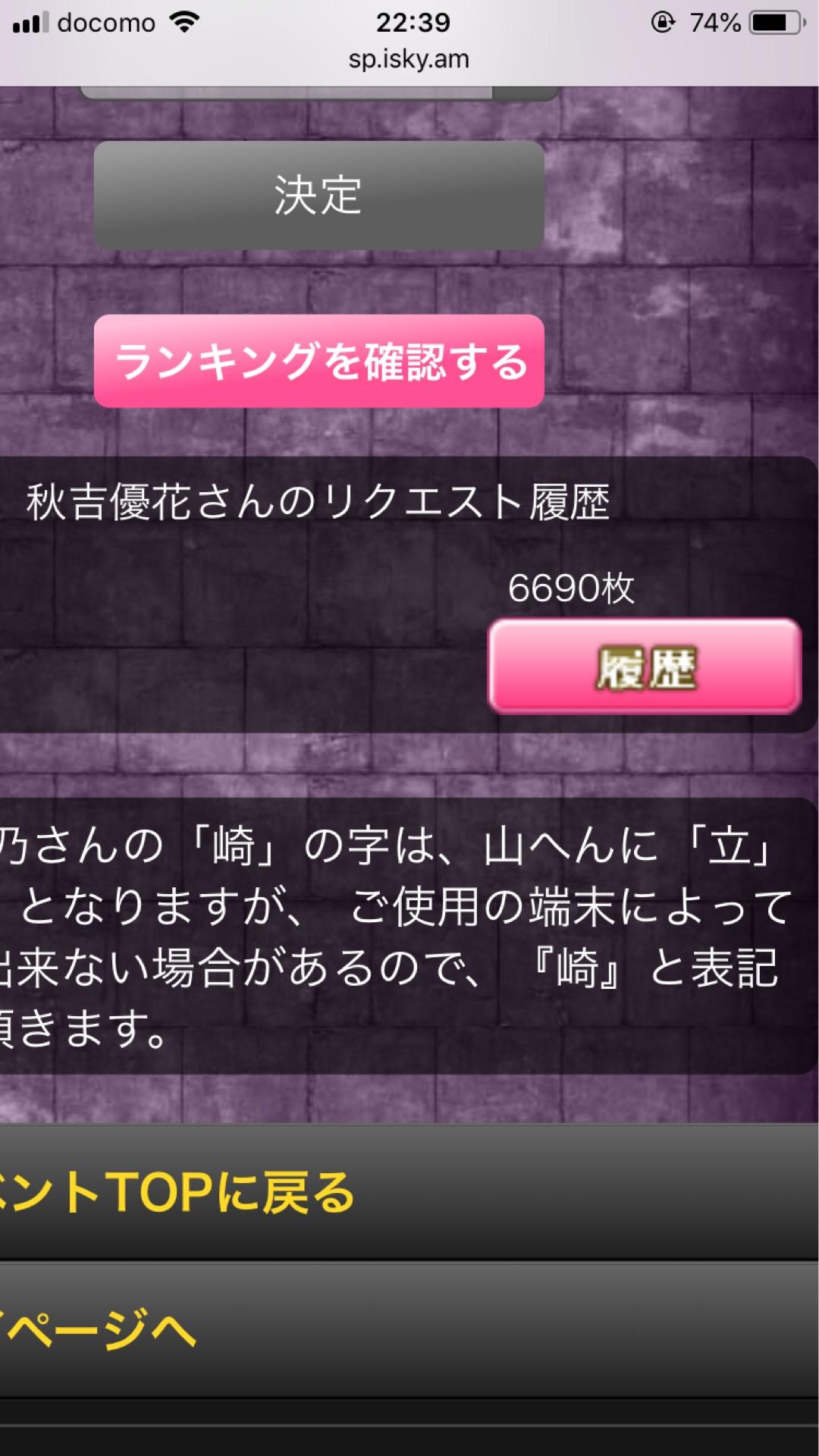The height and width of the screenshot is (1456, 819).
Task: Tap the sp.isky.am address bar
Action: pos(409,59)
